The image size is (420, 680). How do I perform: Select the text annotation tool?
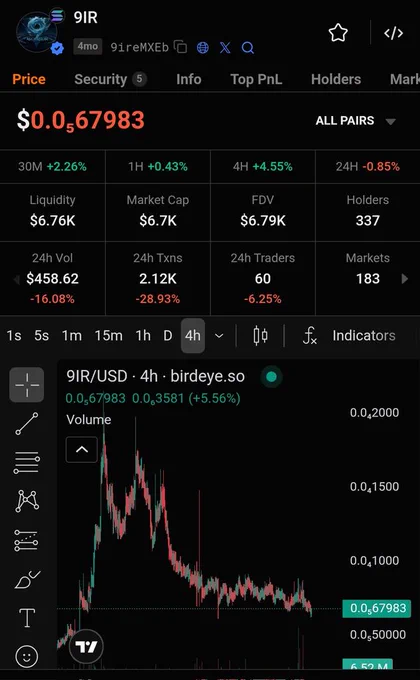27,618
